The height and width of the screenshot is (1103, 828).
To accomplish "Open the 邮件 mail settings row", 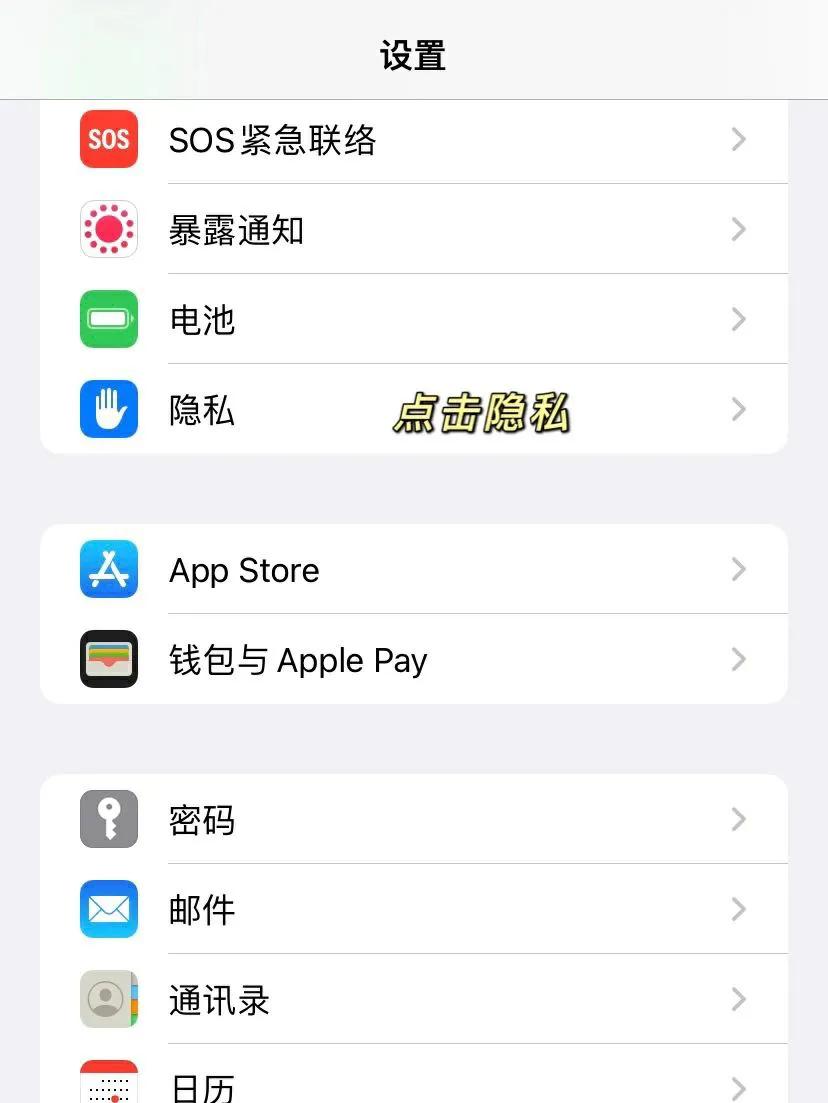I will (x=400, y=909).
